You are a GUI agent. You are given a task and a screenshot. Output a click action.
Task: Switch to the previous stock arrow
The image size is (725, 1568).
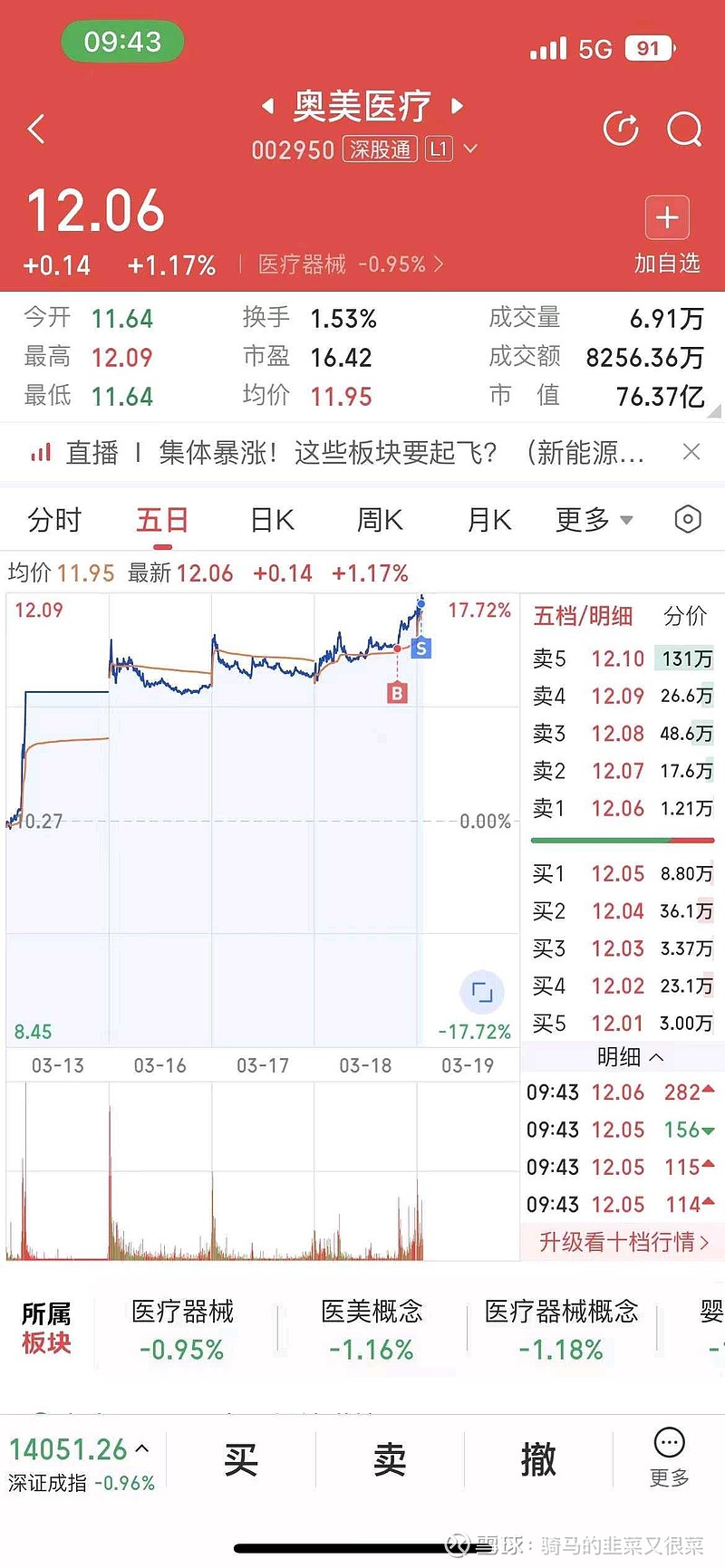pyautogui.click(x=267, y=106)
